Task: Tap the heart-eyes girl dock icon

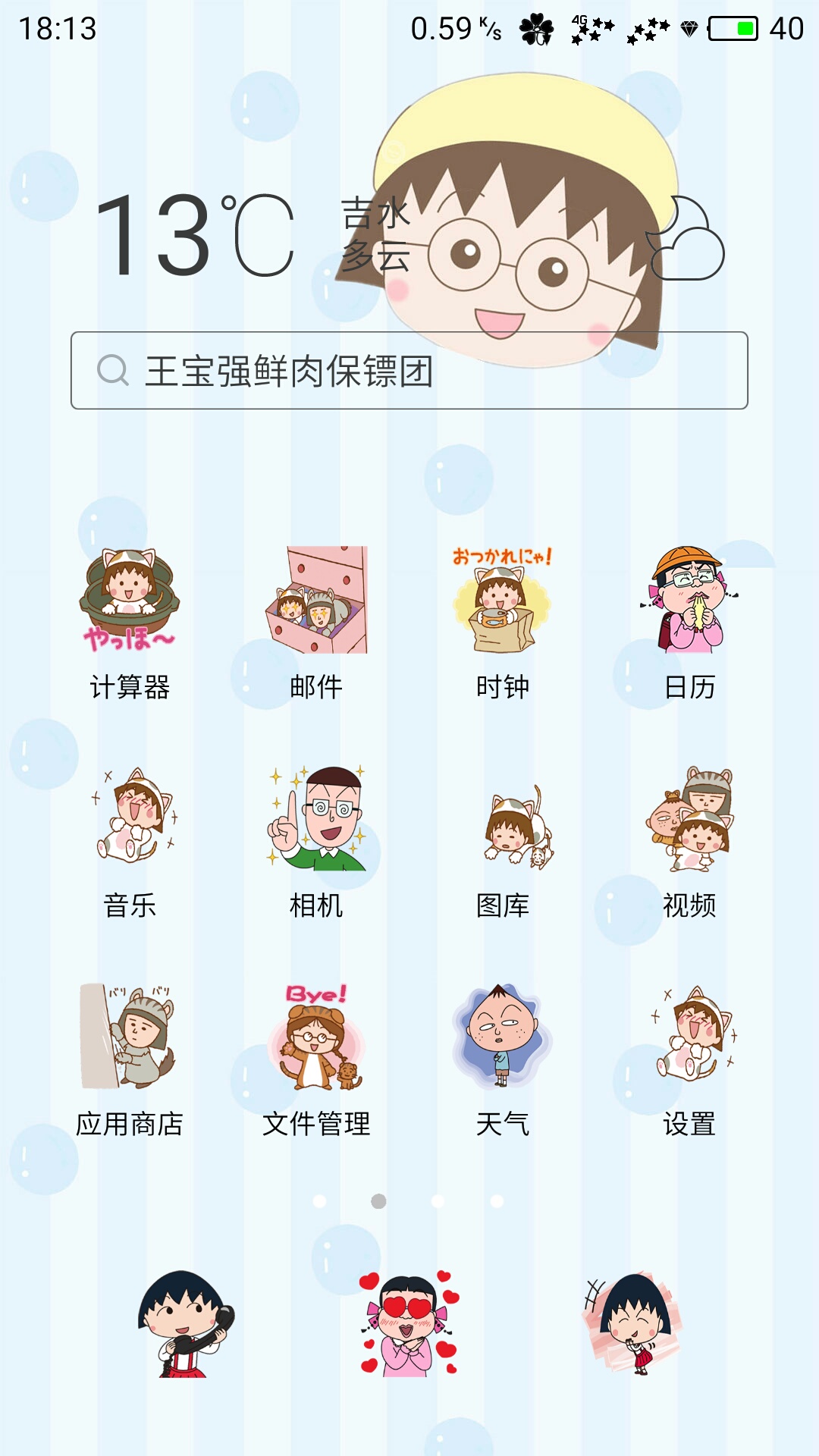Action: [x=409, y=1323]
